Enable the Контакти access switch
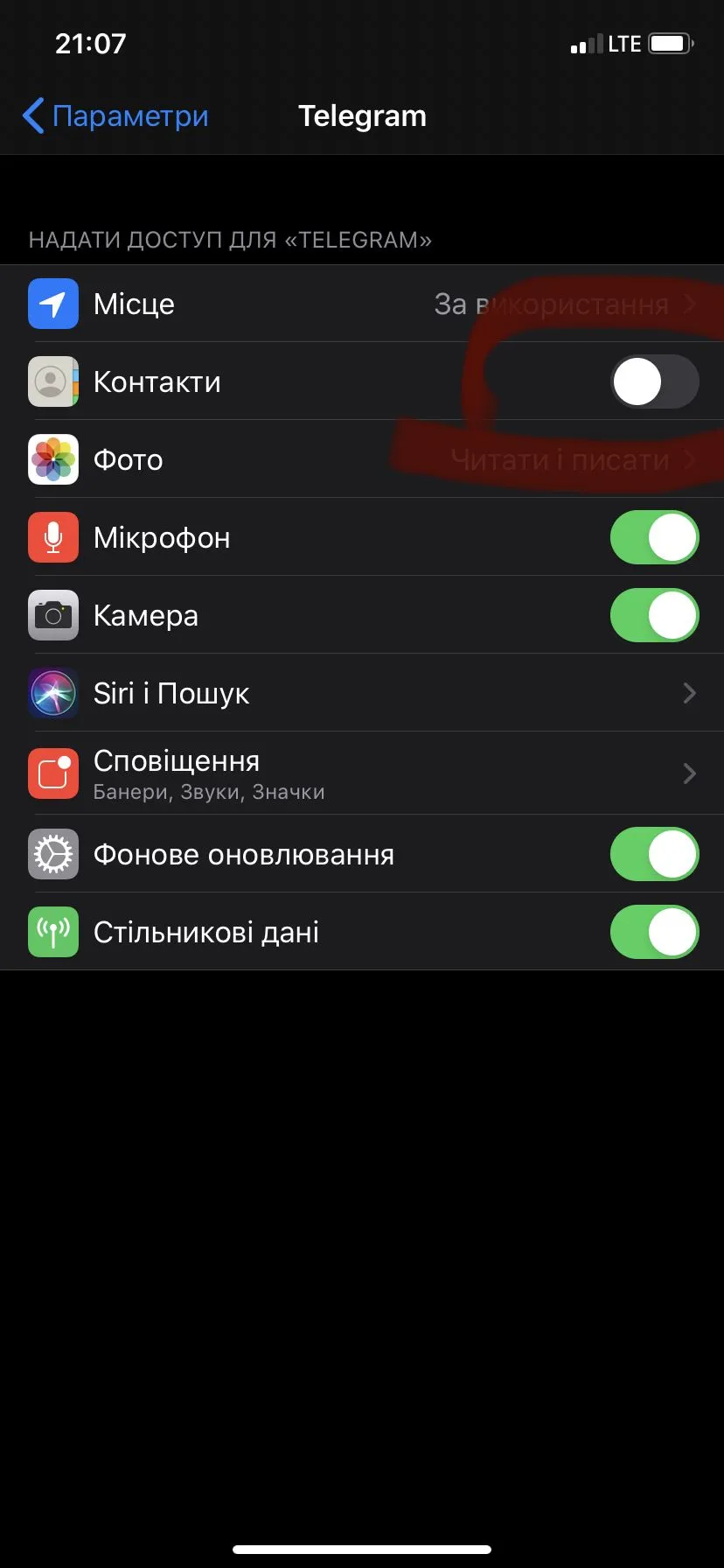 [654, 381]
